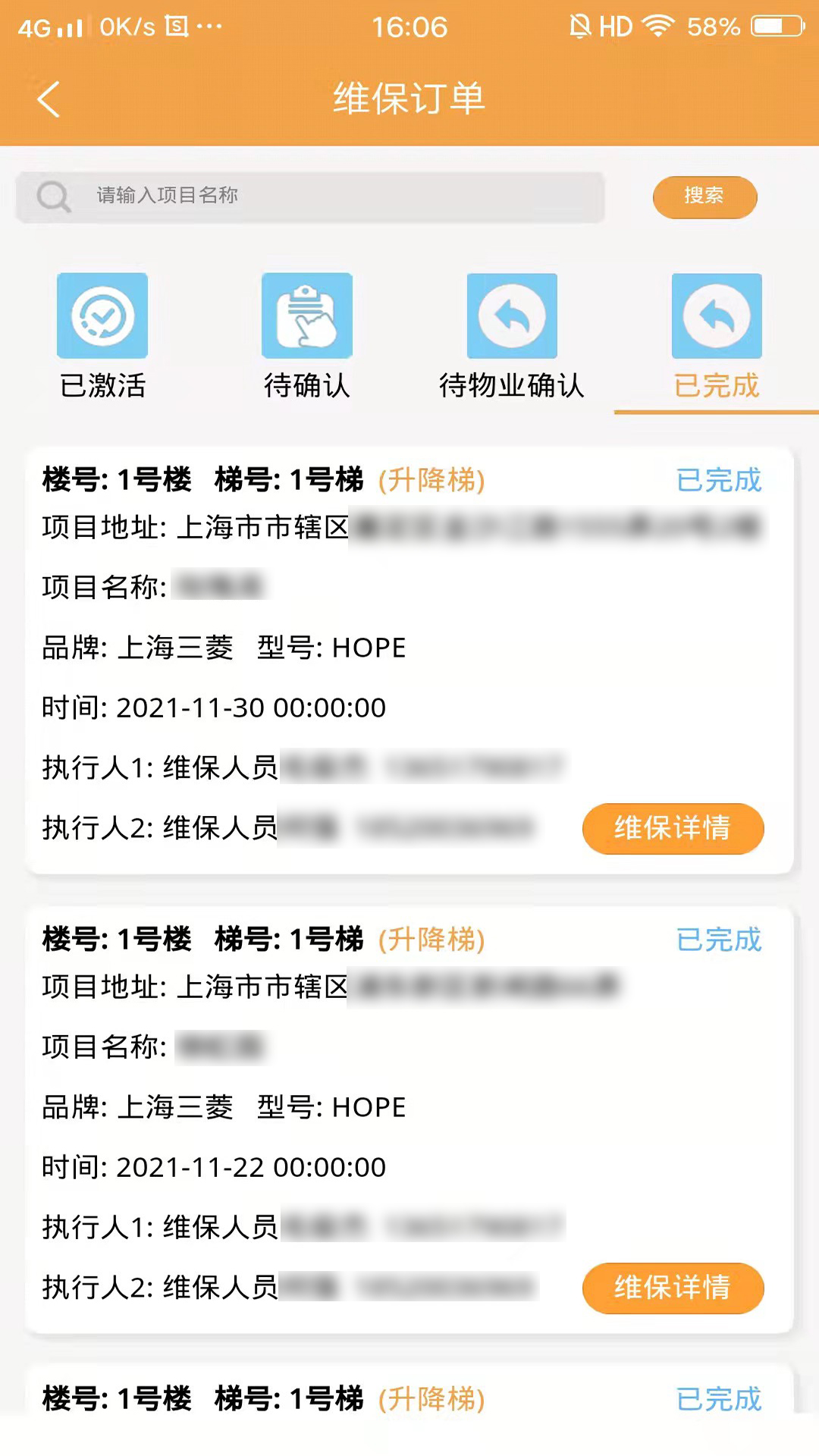This screenshot has height=1456, width=819.
Task: Open 维保详情 for the 2021-11-22 order
Action: coord(672,1288)
